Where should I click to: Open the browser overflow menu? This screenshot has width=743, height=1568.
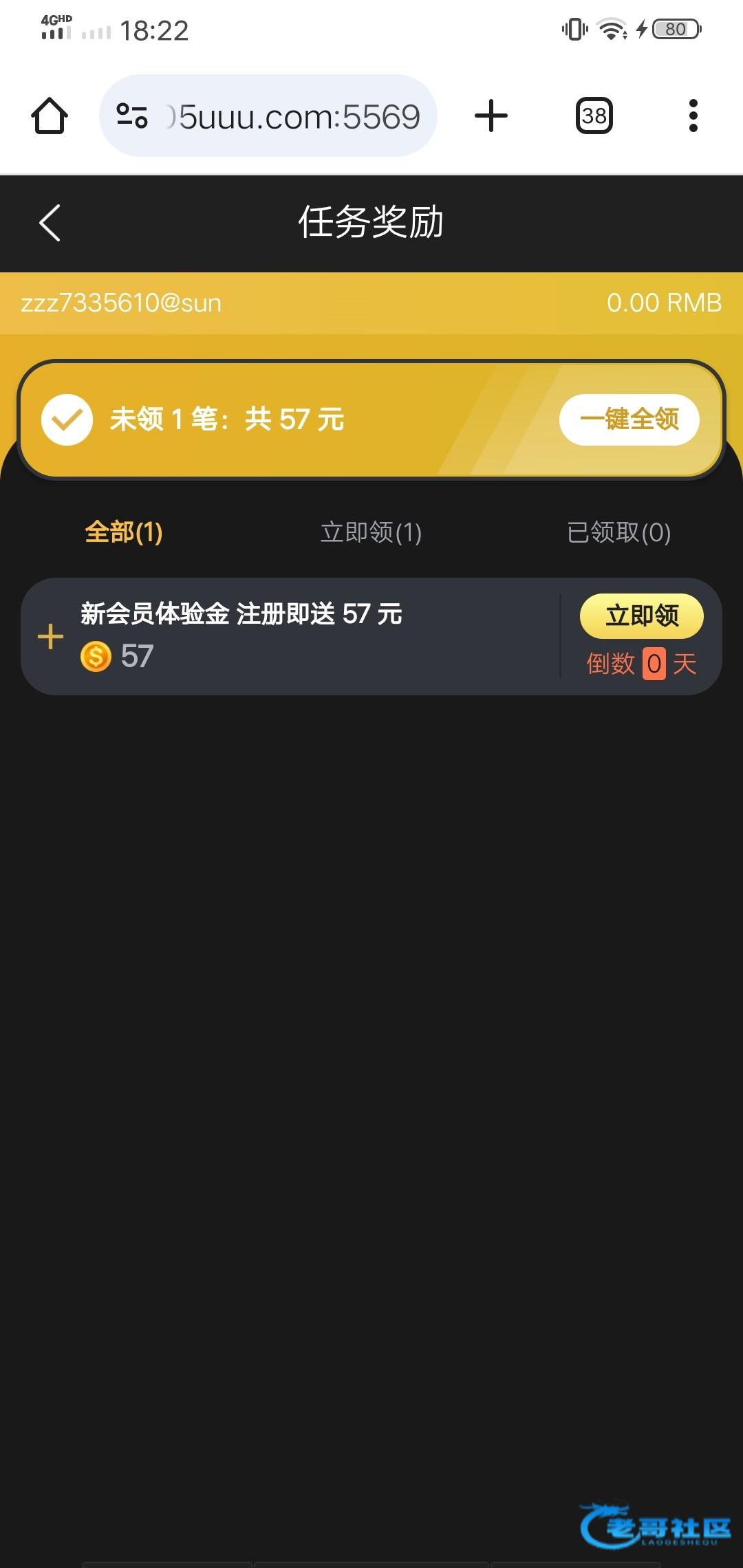click(693, 116)
